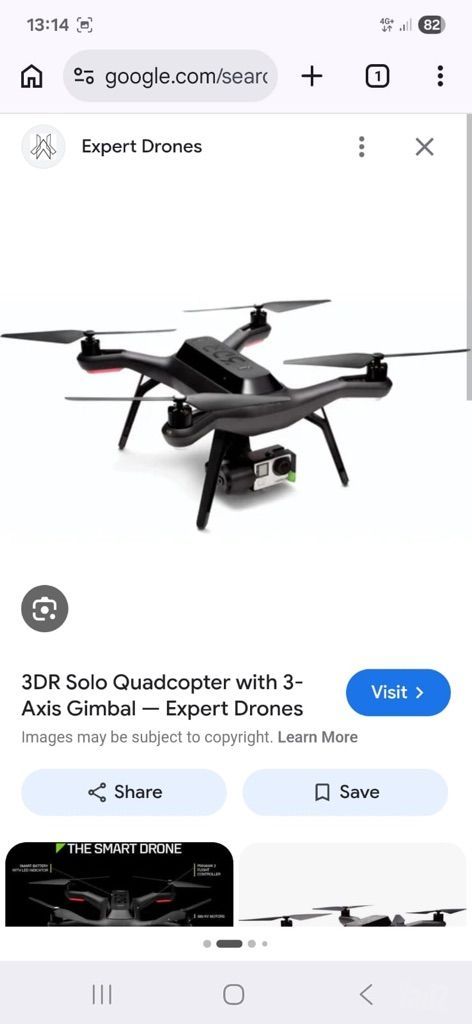Open image options next to Expert Drones

point(361,147)
